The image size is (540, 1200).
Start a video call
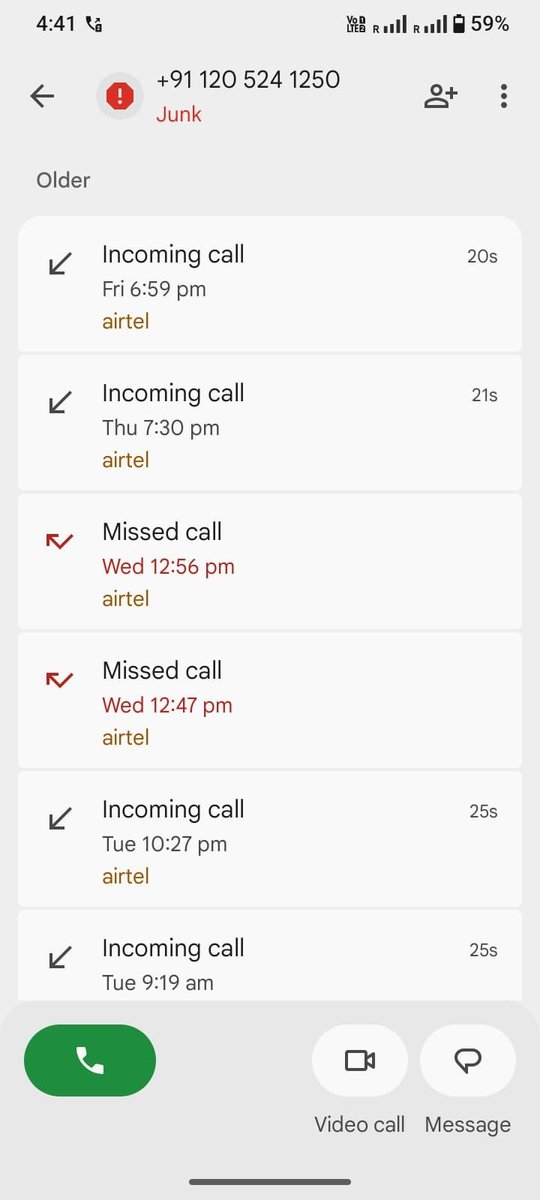click(360, 1060)
